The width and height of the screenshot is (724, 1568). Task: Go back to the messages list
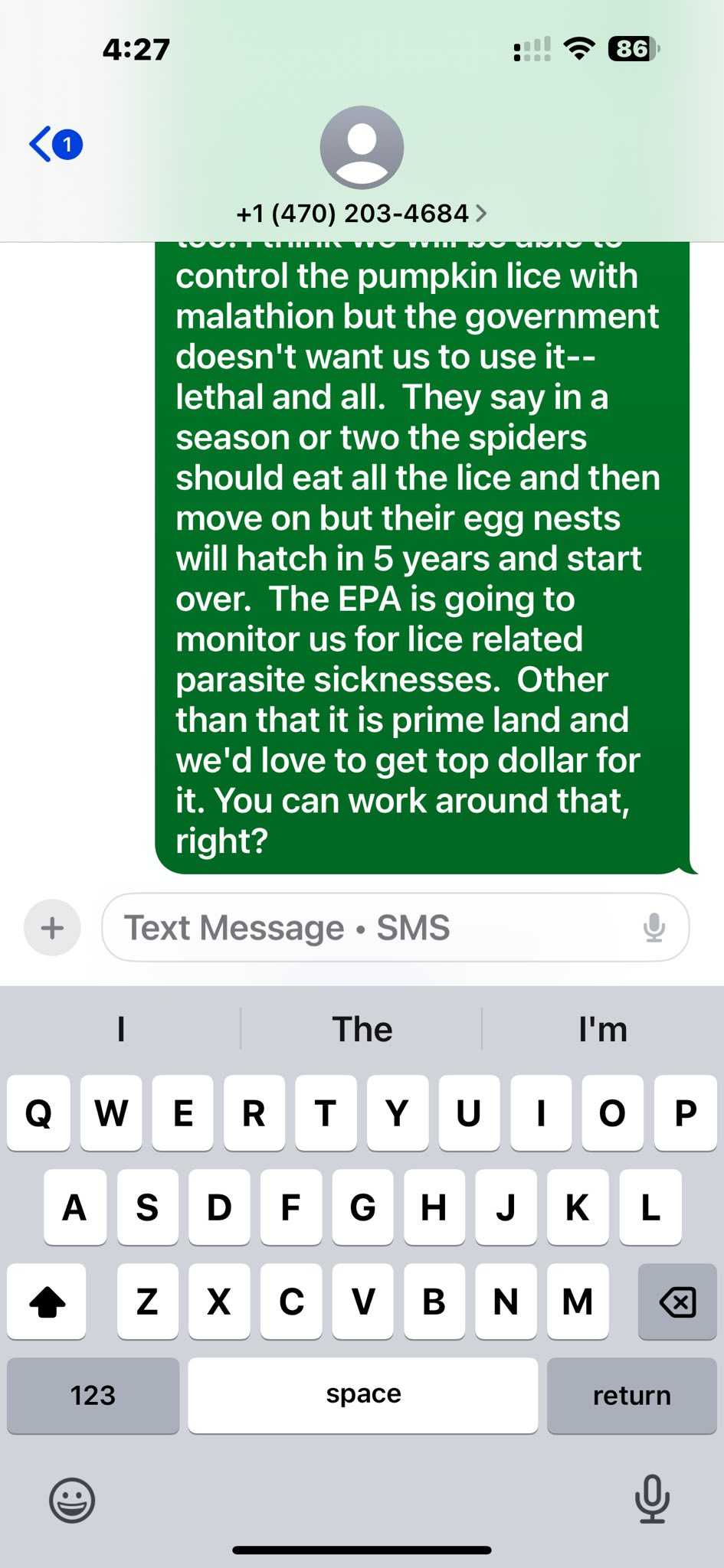pos(54,144)
